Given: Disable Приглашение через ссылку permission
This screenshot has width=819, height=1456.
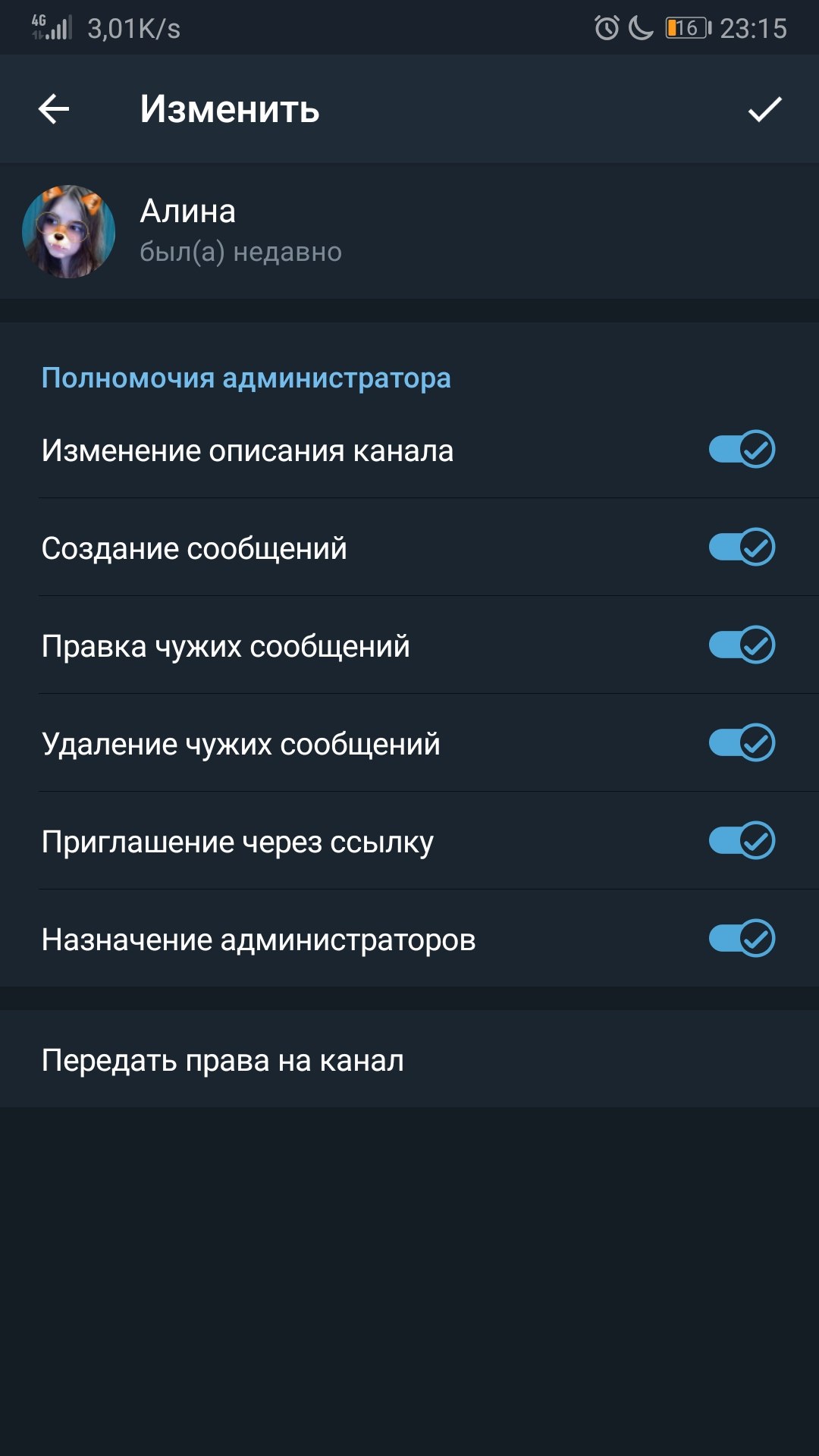Looking at the screenshot, I should [741, 841].
